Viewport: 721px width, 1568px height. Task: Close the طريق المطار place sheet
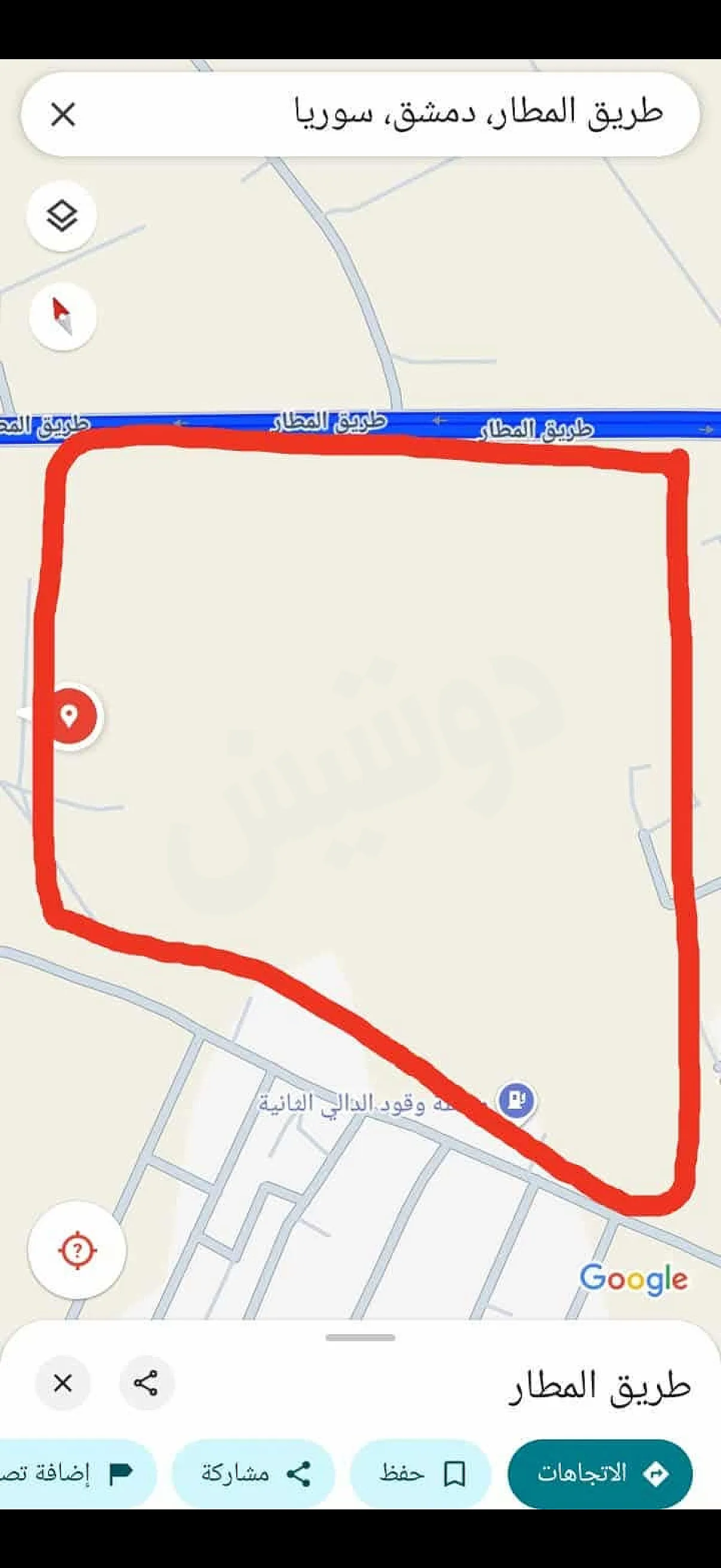[63, 1383]
